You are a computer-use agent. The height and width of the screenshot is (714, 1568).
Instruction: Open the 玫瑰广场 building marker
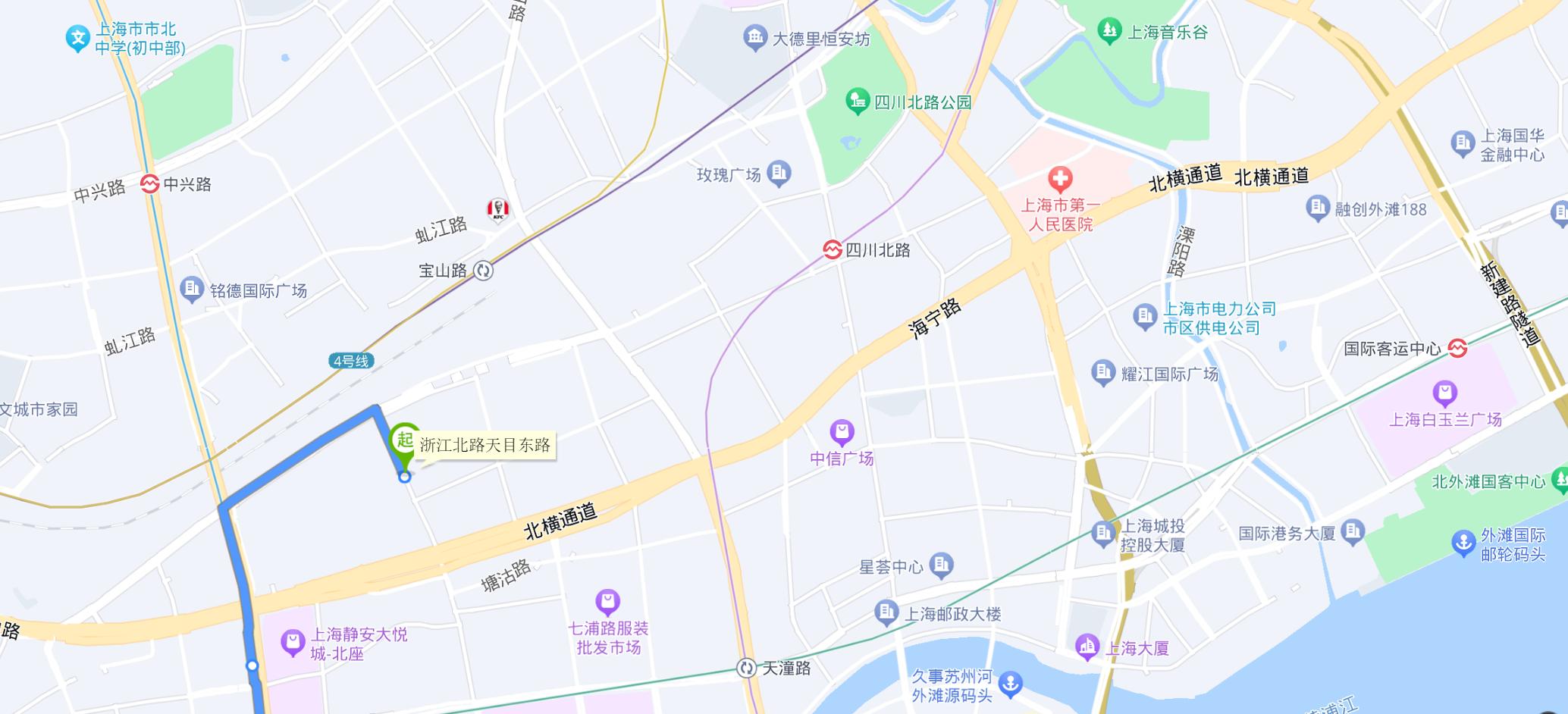pyautogui.click(x=779, y=173)
